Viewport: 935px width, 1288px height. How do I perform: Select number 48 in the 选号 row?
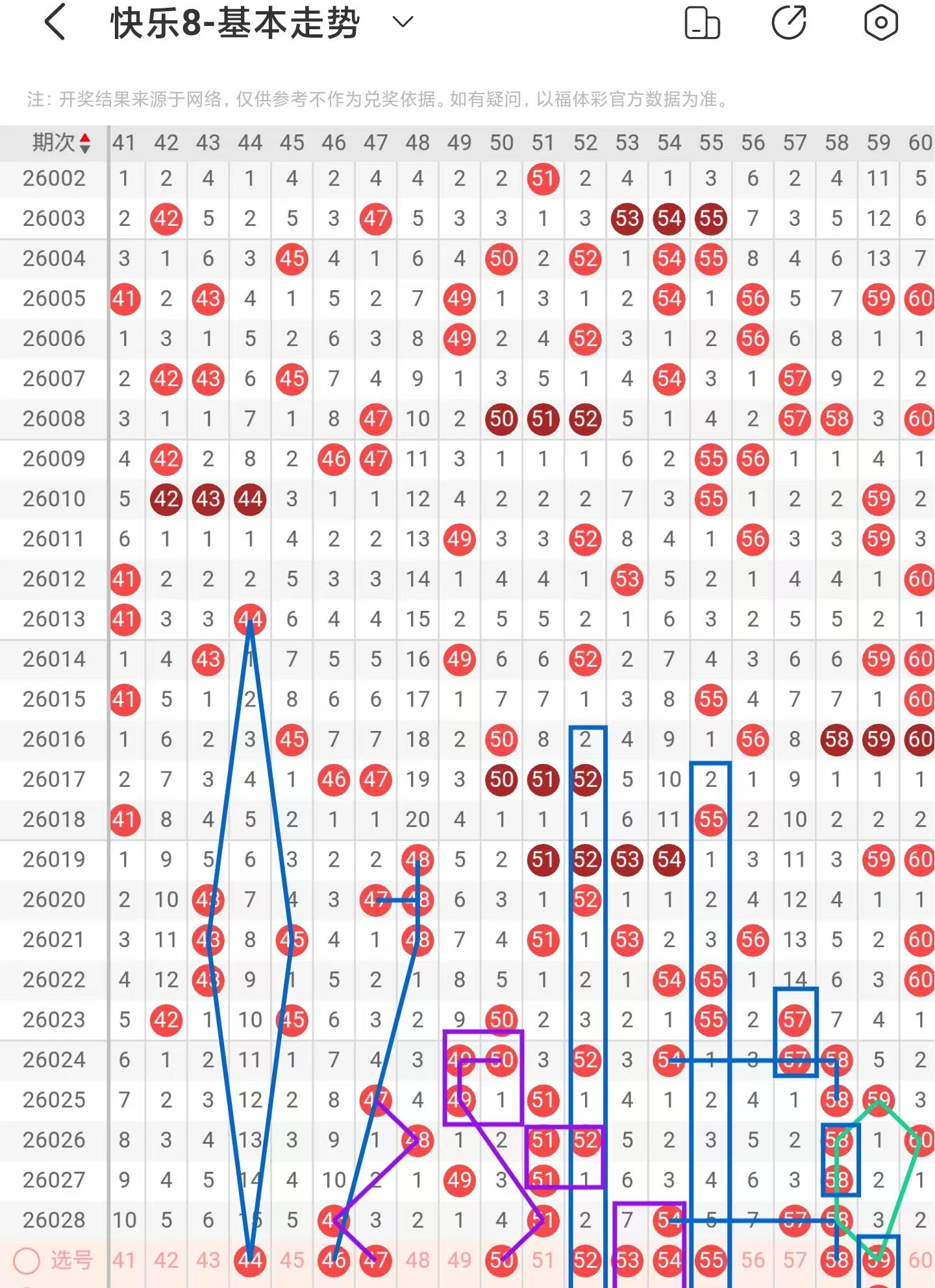pyautogui.click(x=418, y=1260)
